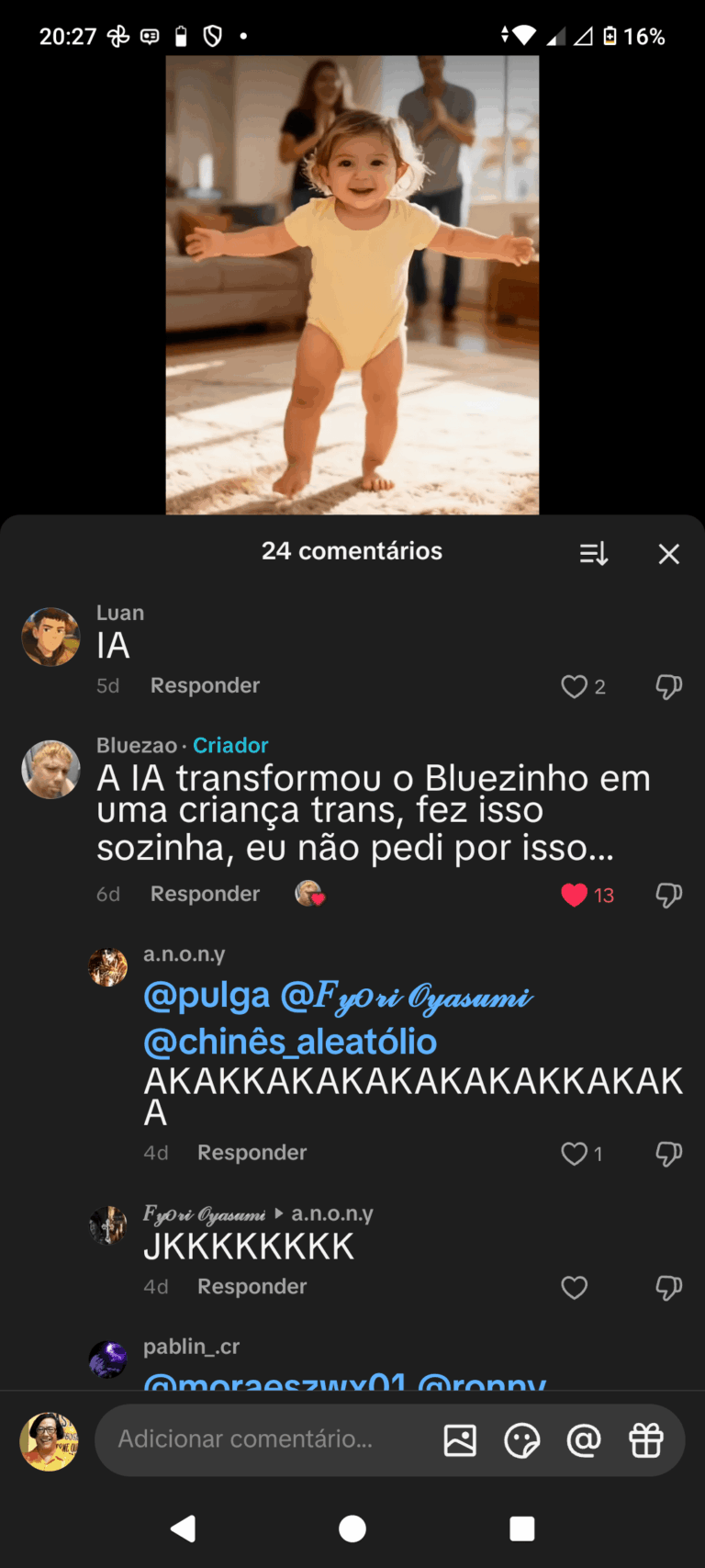Insert an @ mention
This screenshot has height=1568, width=705.
(x=584, y=1440)
